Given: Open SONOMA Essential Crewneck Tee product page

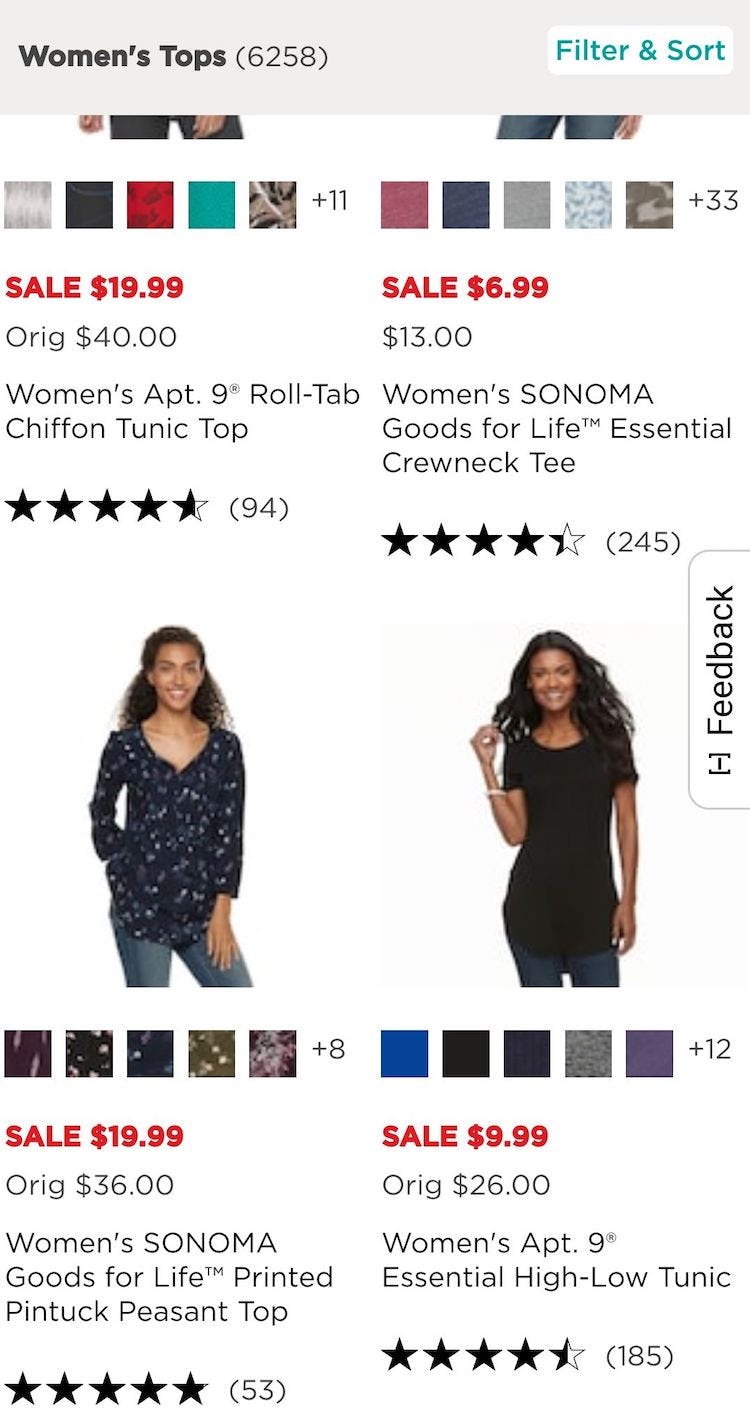Looking at the screenshot, I should [556, 428].
